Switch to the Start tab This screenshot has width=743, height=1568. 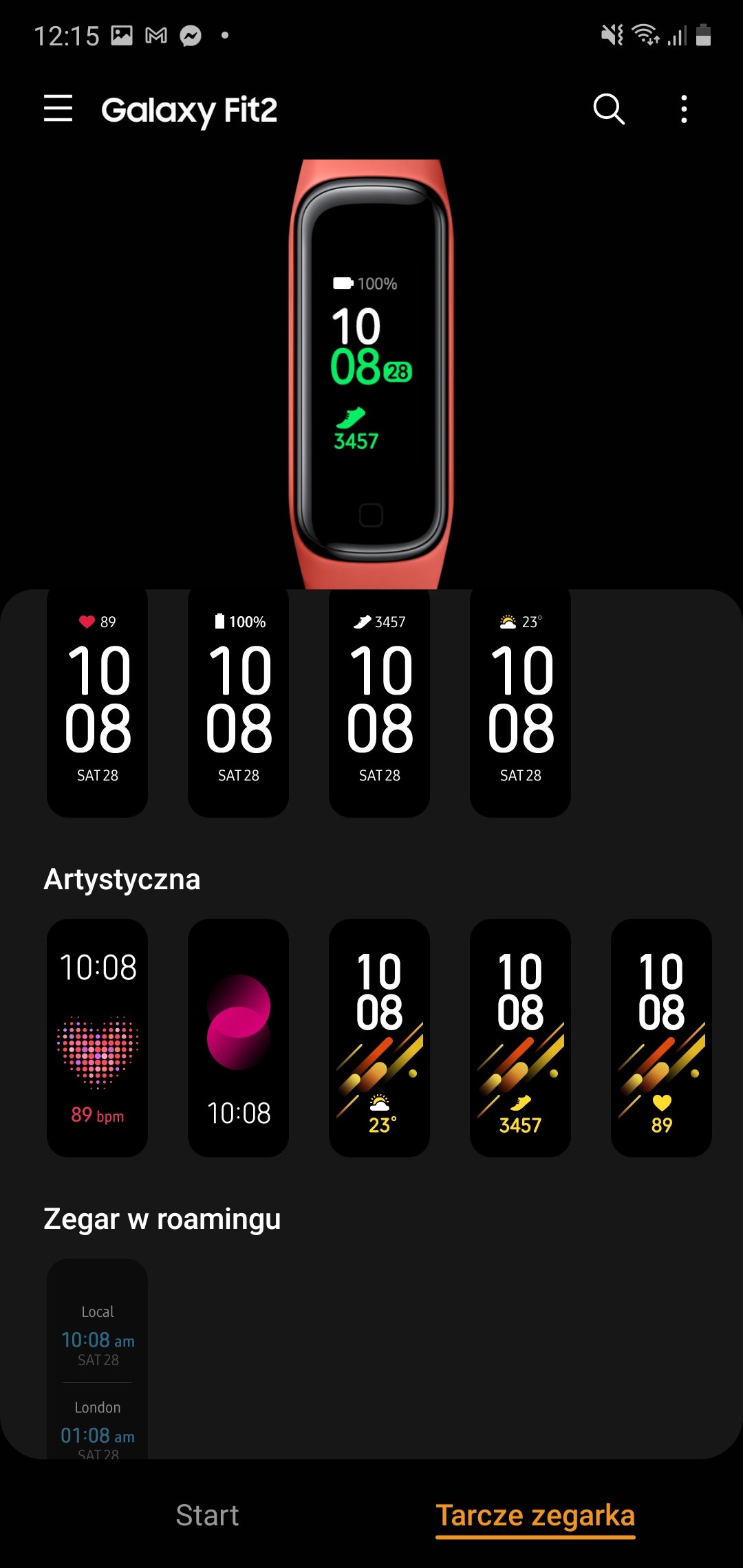(x=207, y=1515)
